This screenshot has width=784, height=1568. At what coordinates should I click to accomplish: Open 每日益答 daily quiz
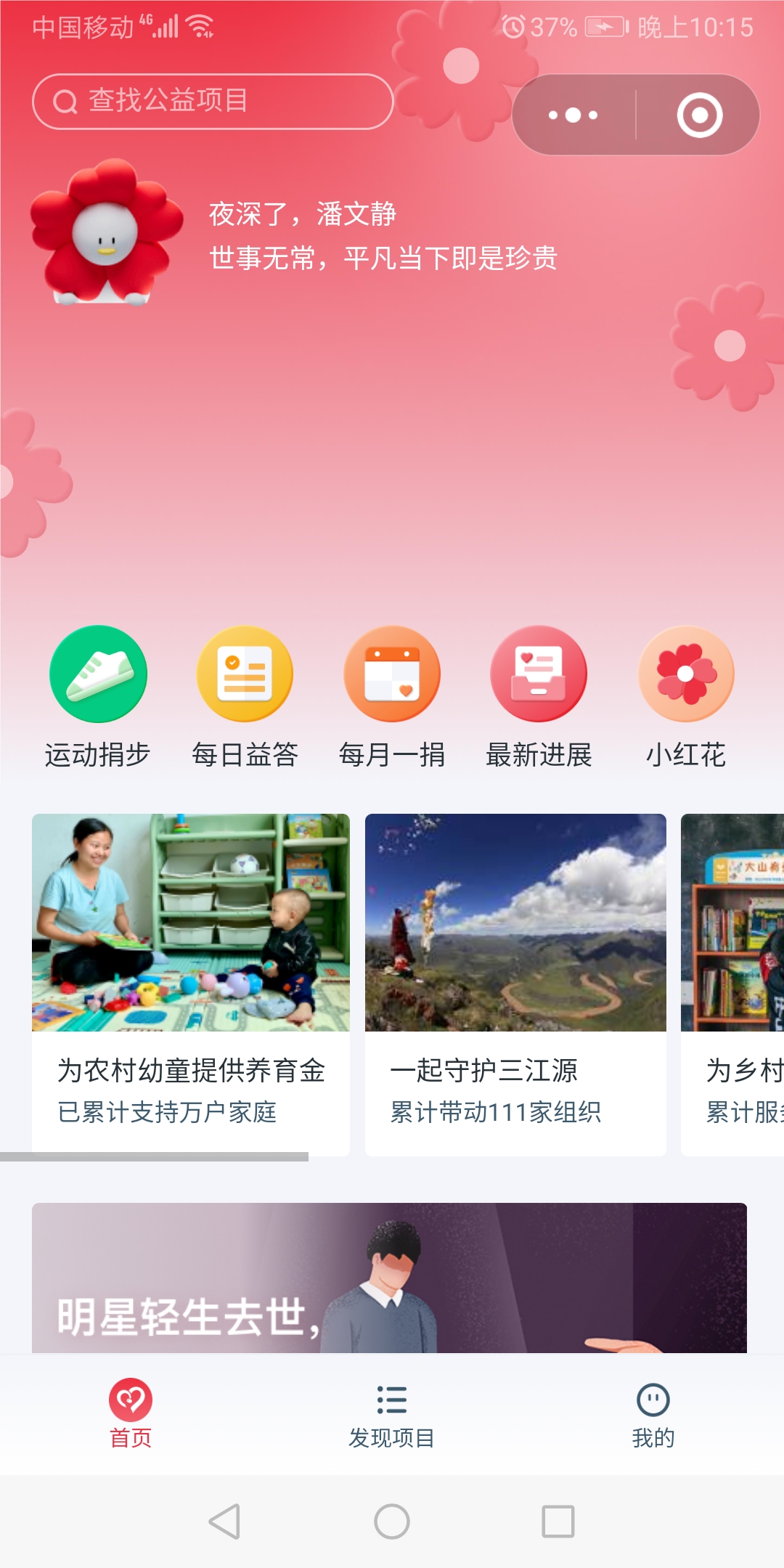(x=245, y=675)
